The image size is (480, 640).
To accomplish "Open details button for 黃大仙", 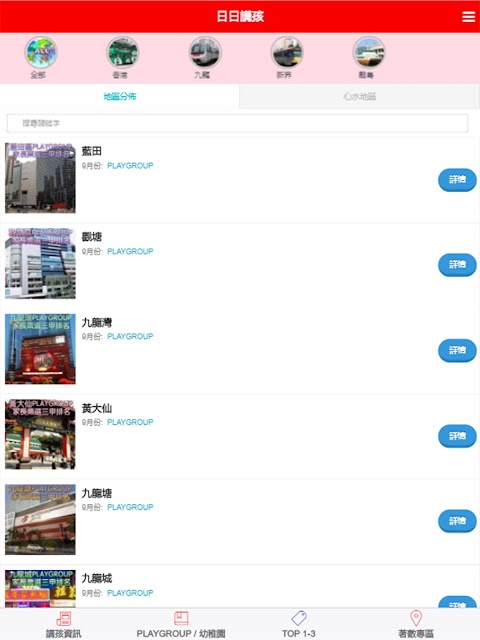I will (x=457, y=436).
